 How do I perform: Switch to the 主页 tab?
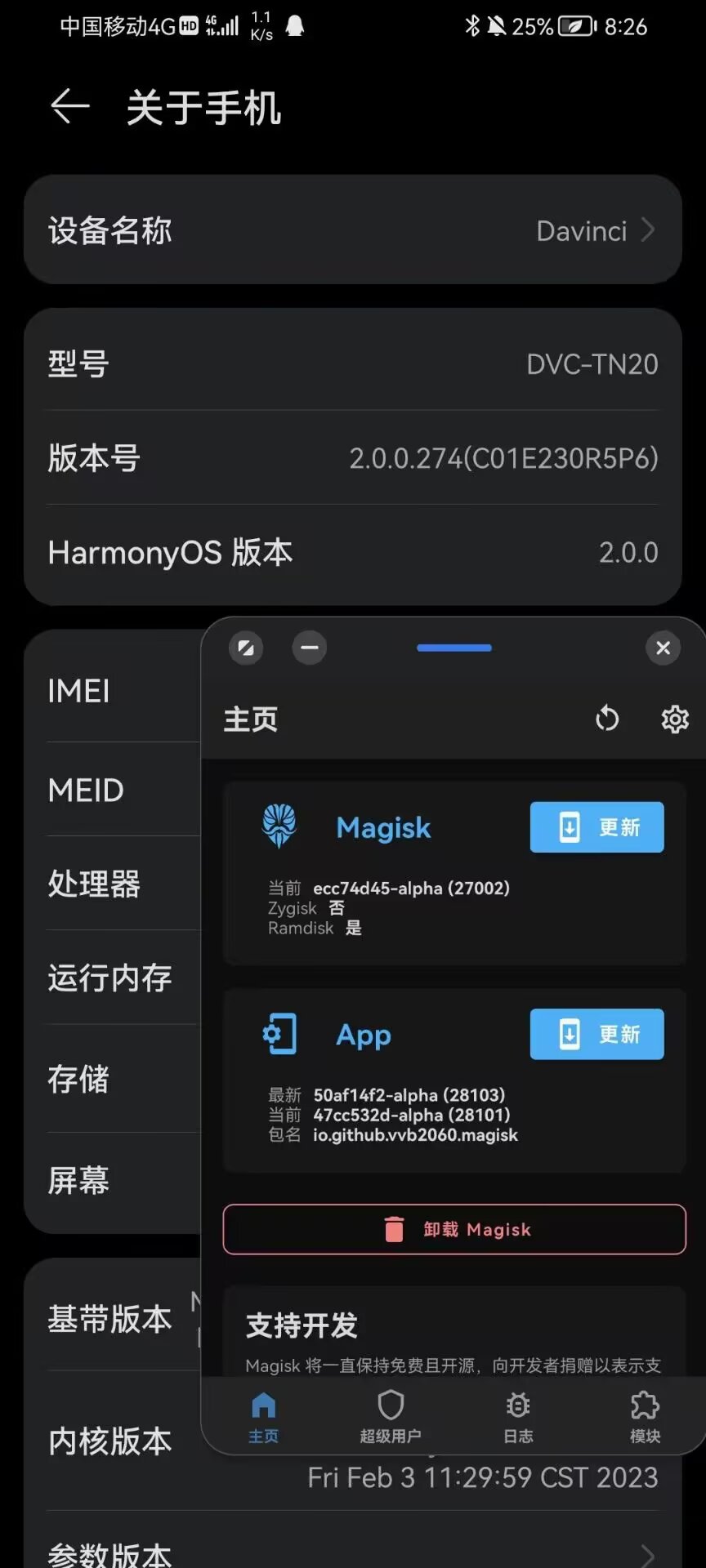pyautogui.click(x=263, y=1416)
